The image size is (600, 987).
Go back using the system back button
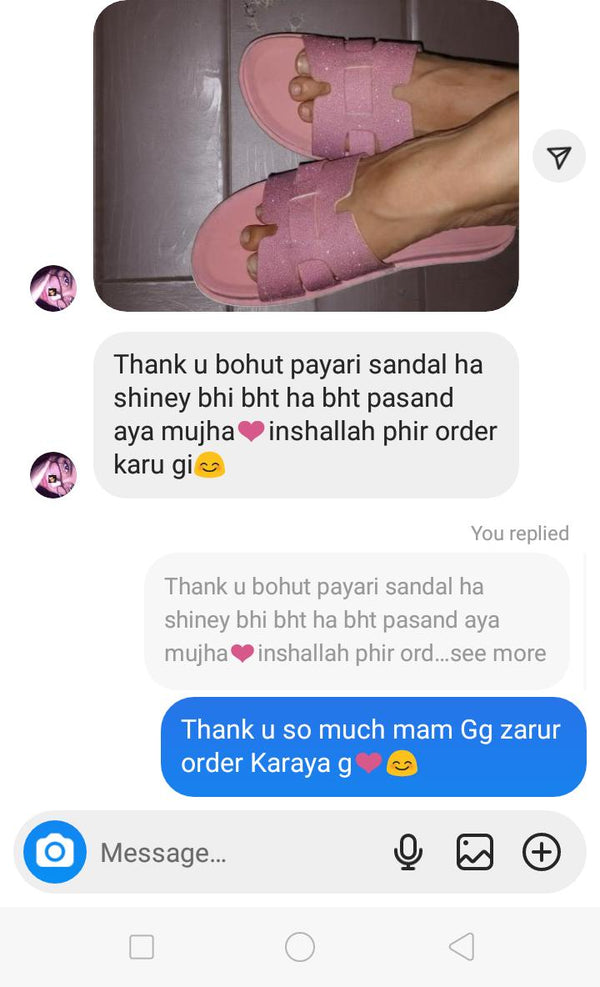point(461,946)
